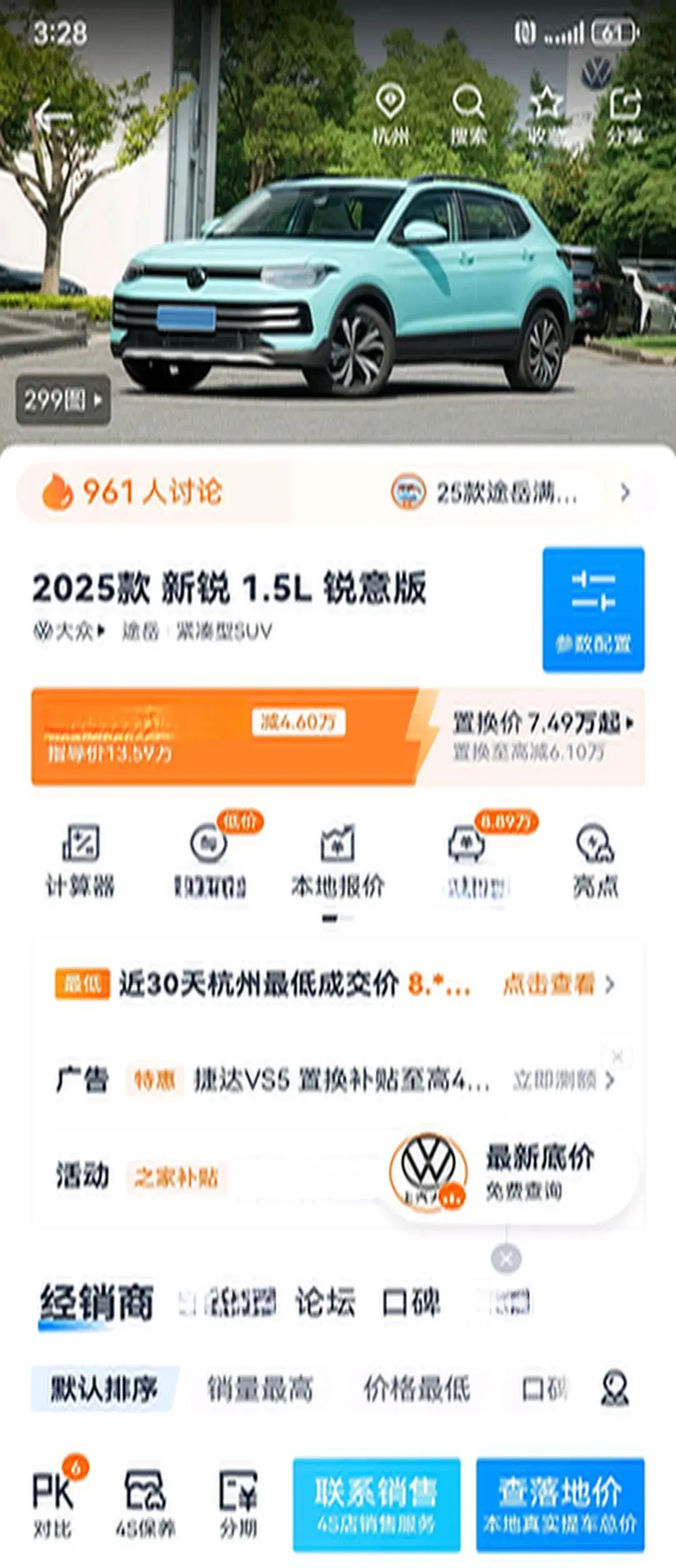Viewport: 676px width, 1568px height.
Task: Switch to the 论坛 tab
Action: point(325,1302)
